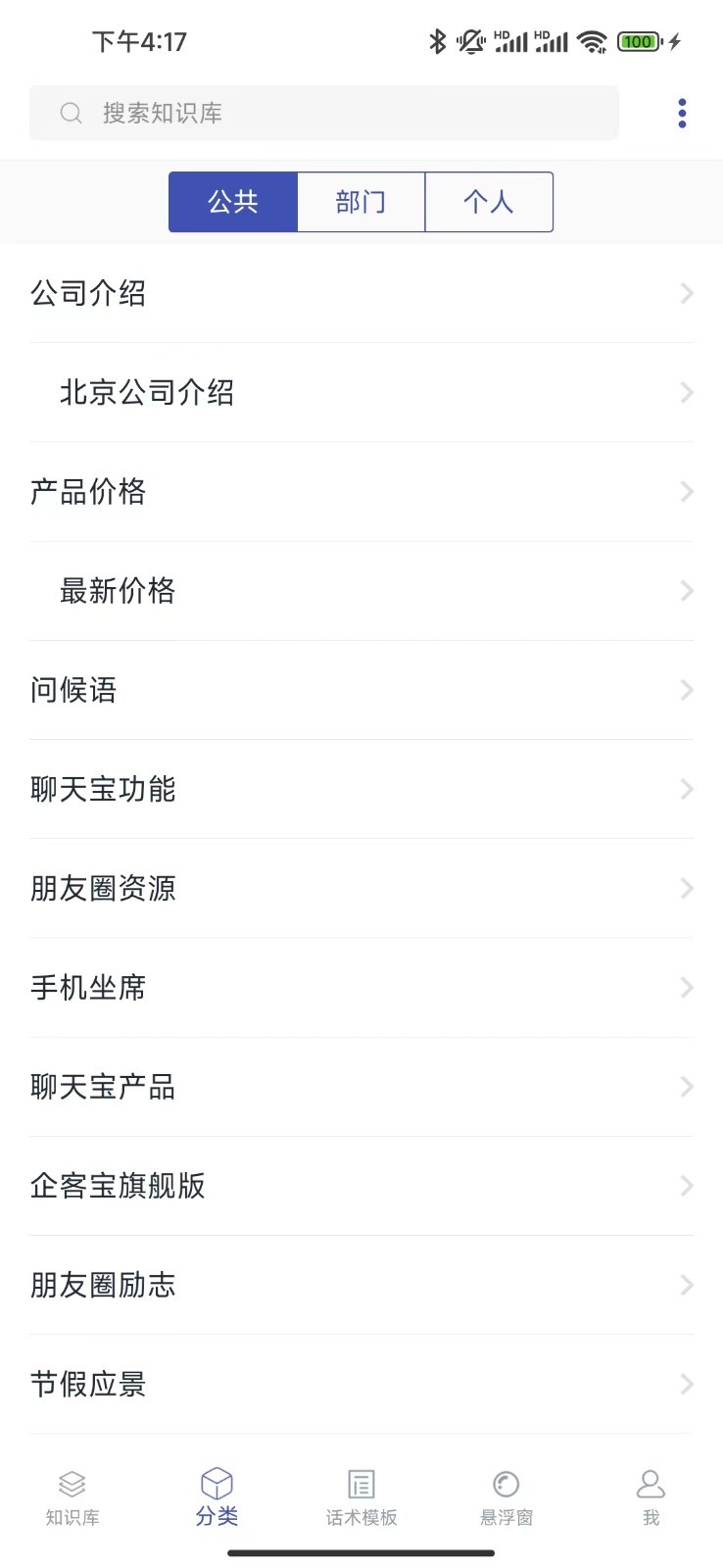Open 话术模板 via its bottom icon
The image size is (723, 1568).
pos(361,1483)
